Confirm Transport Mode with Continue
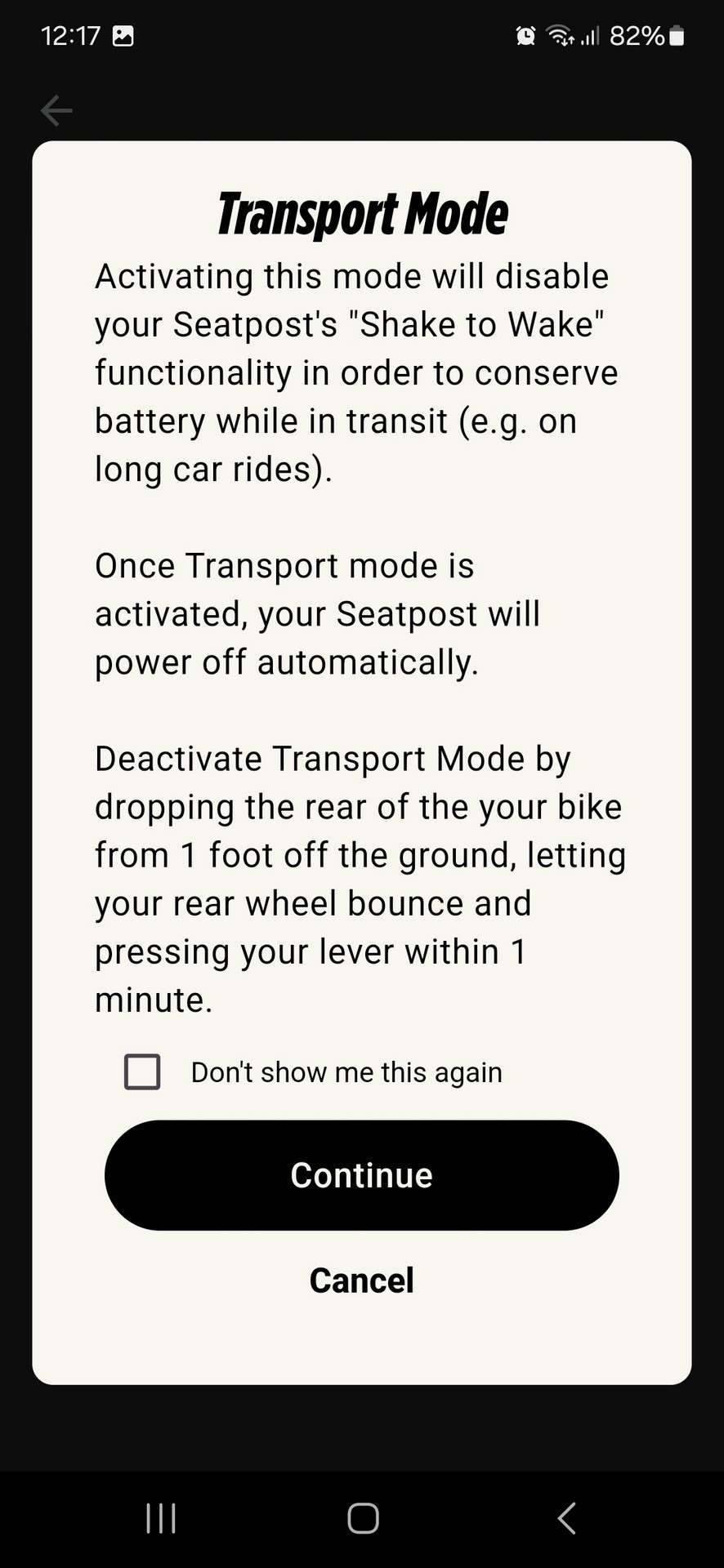 pyautogui.click(x=362, y=1175)
